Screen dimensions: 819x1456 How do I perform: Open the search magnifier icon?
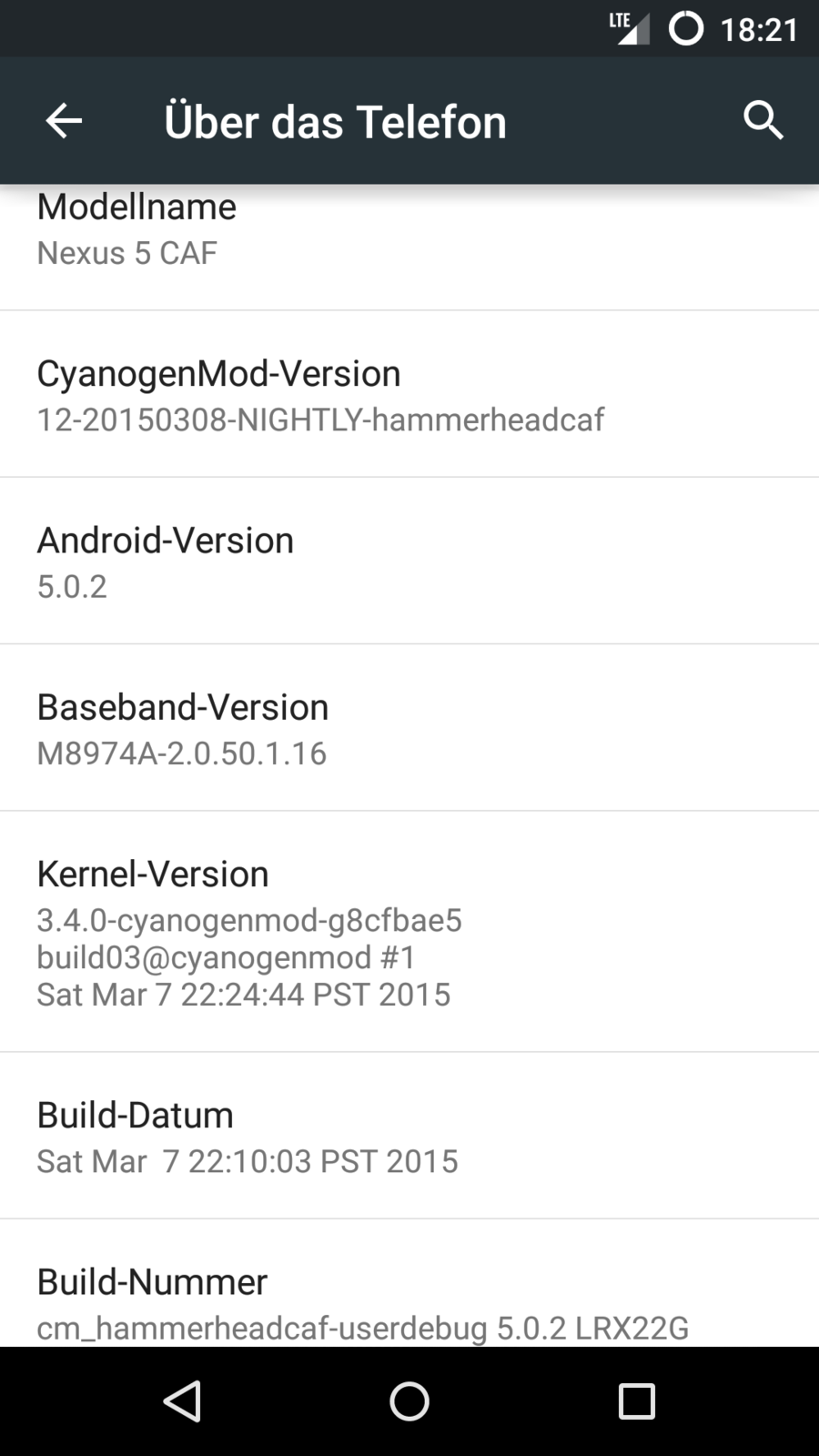[763, 120]
